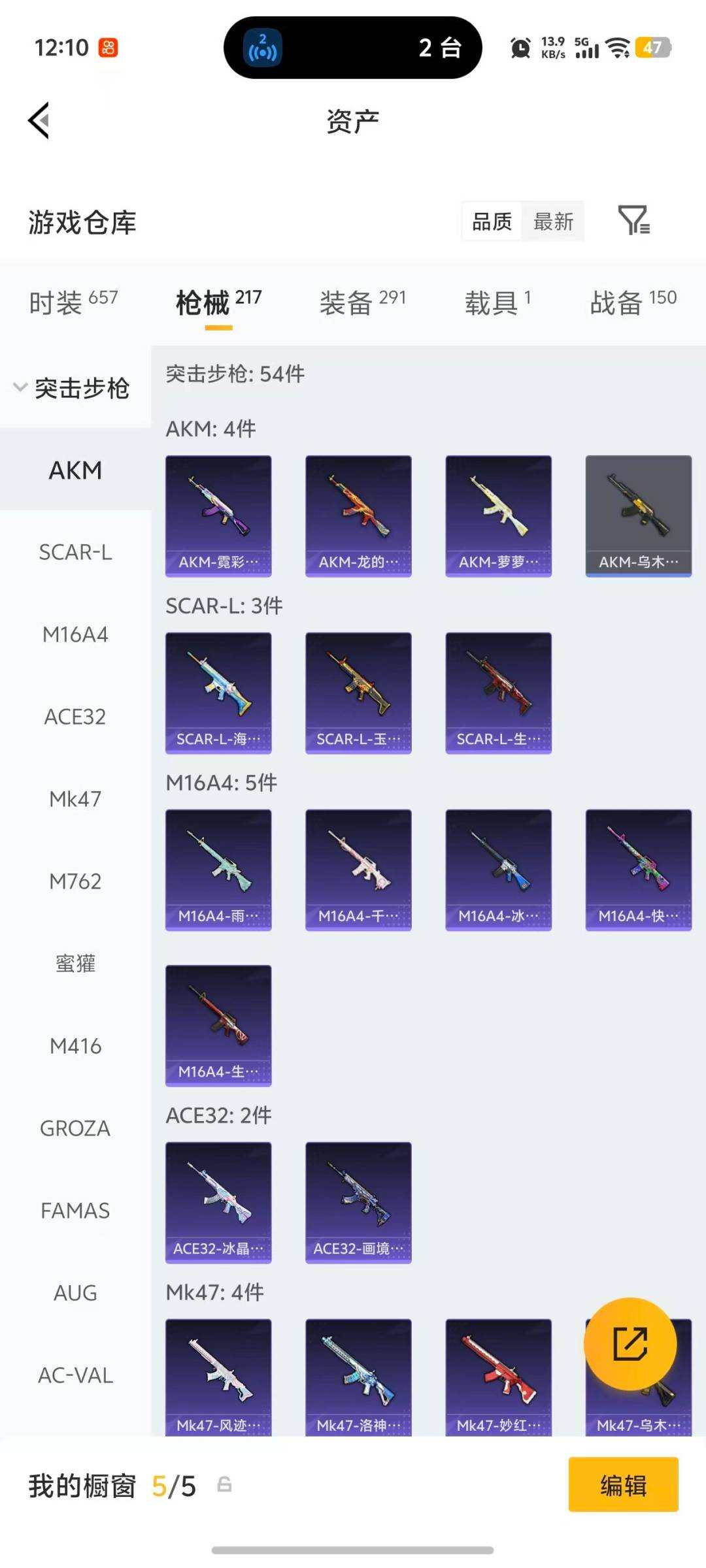
Task: Collapse the 突击步枪 category
Action: [x=73, y=388]
